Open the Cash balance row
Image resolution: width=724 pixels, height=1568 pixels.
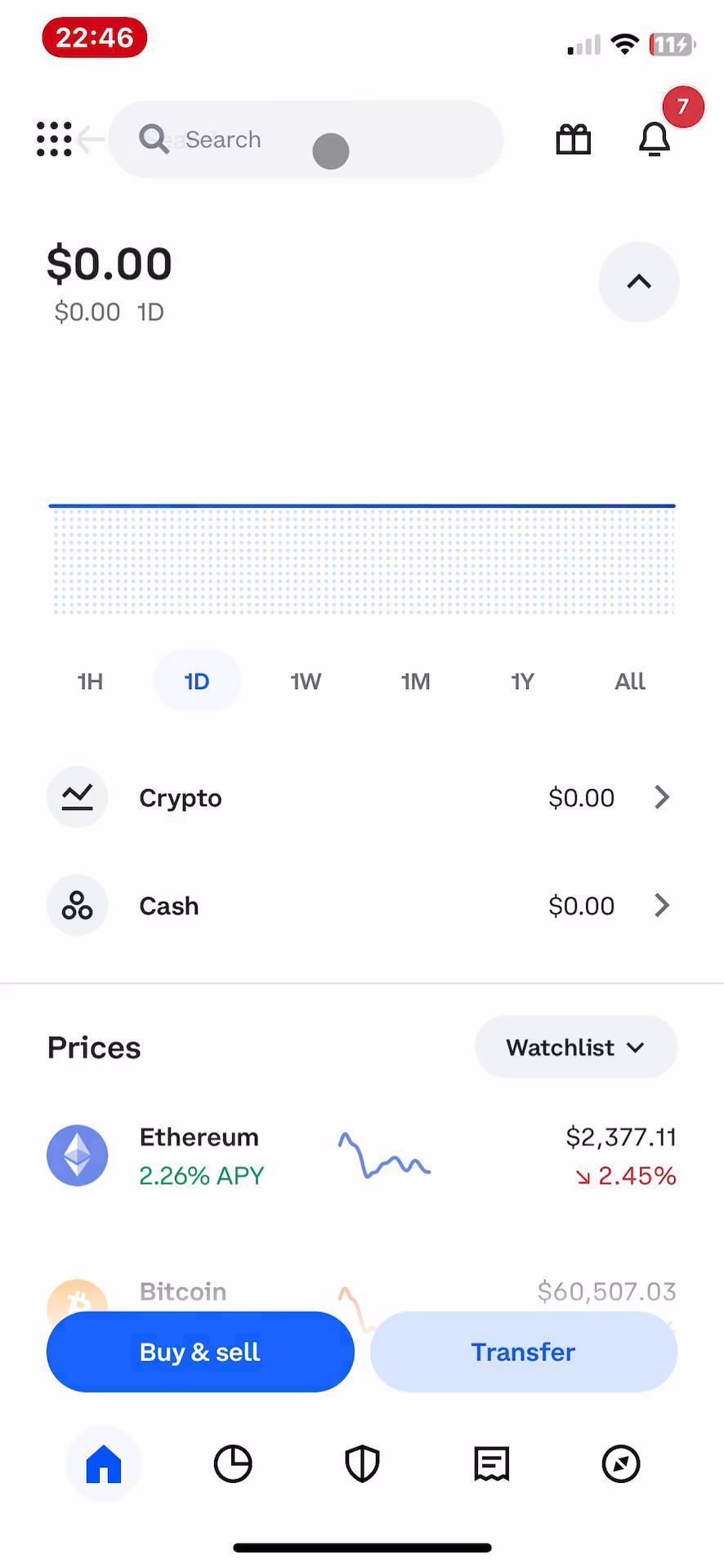pos(361,906)
